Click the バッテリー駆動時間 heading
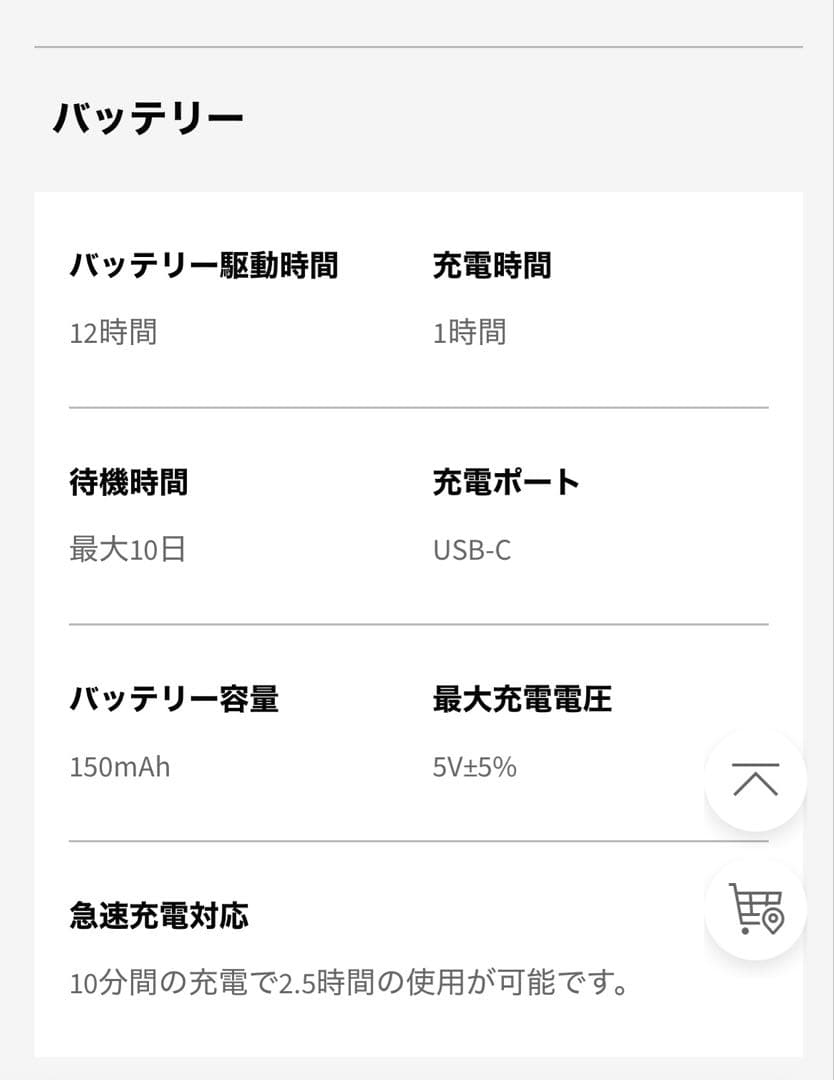This screenshot has height=1080, width=834. coord(203,265)
